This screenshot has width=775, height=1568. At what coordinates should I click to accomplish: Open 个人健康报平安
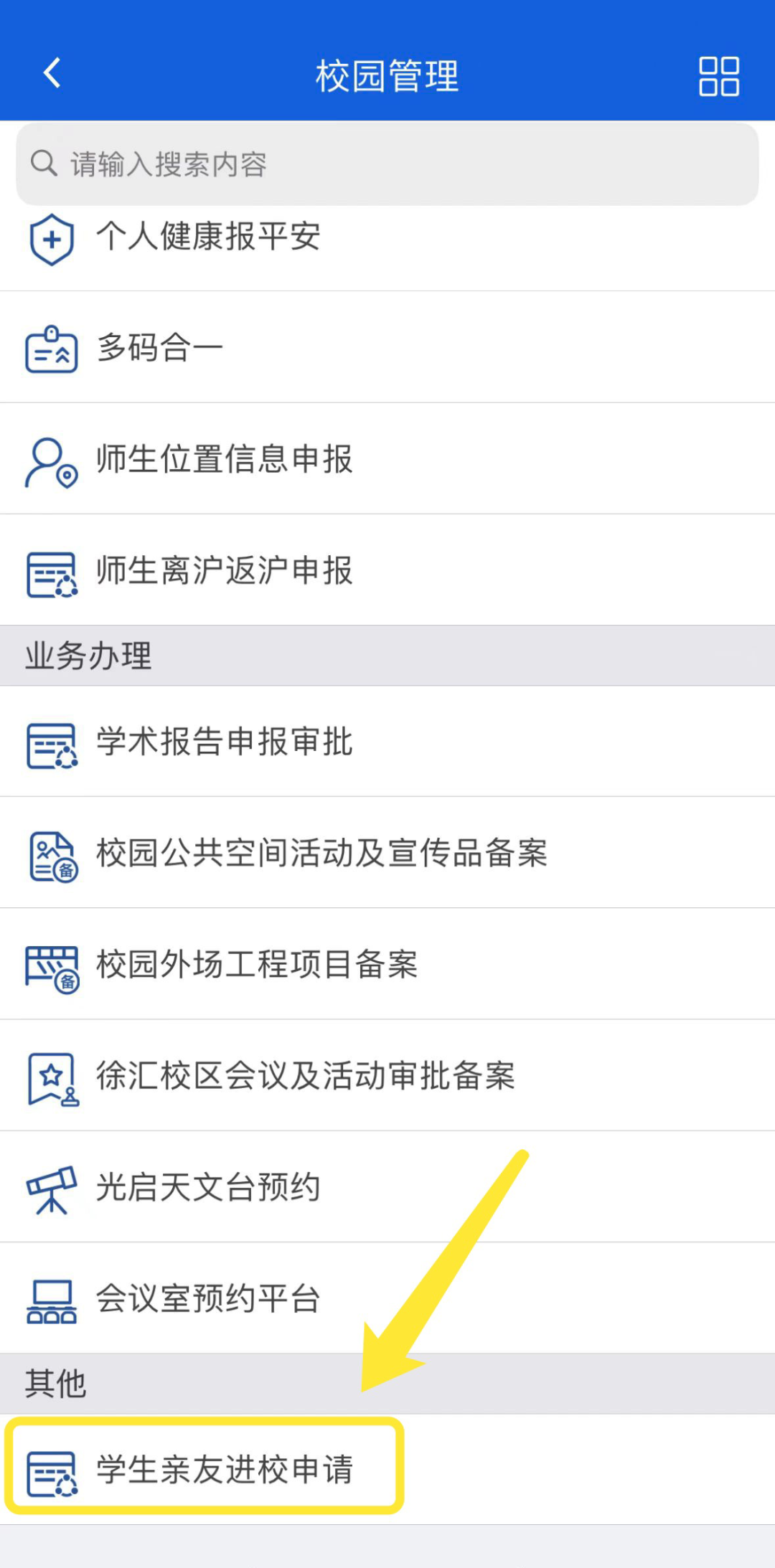pos(387,237)
